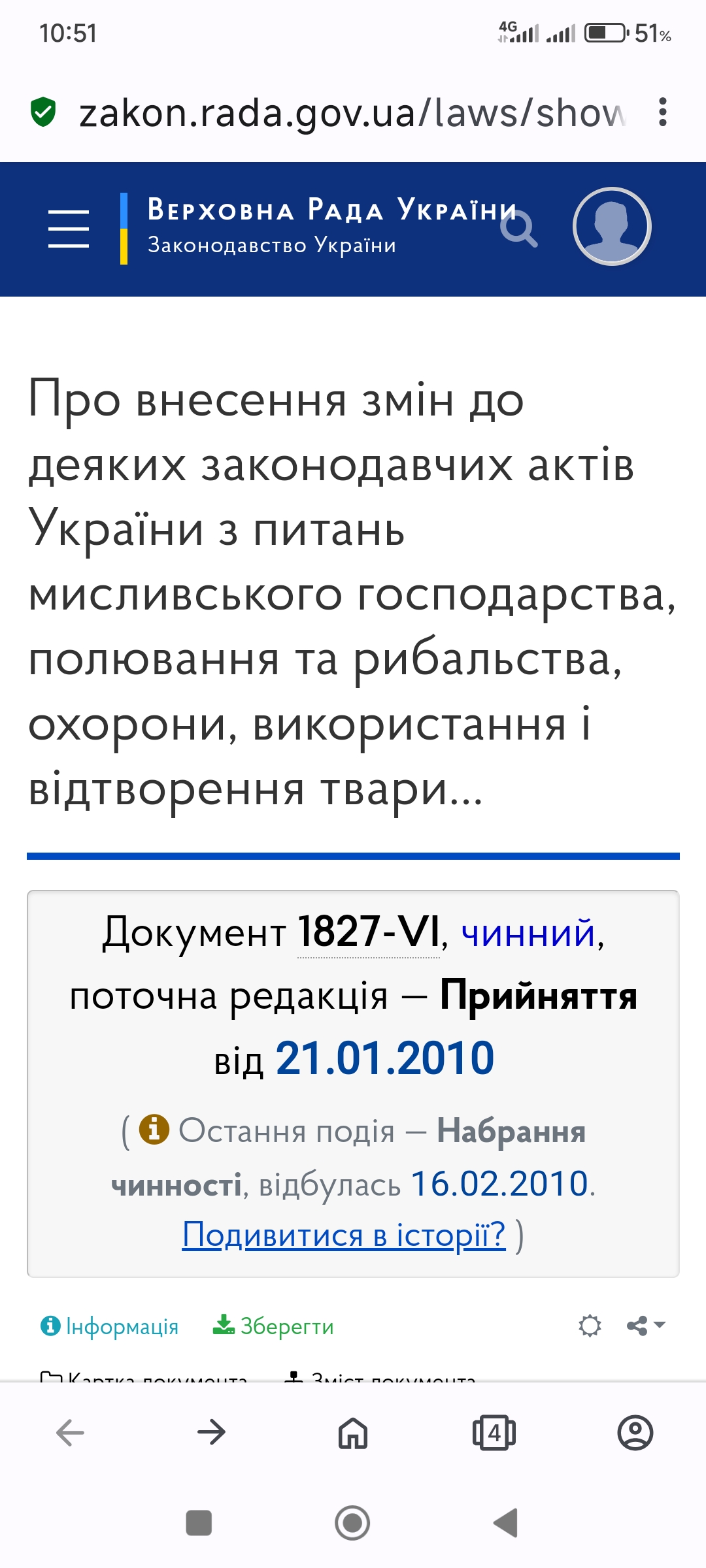Open the Подивитися в історії link

(x=344, y=1234)
